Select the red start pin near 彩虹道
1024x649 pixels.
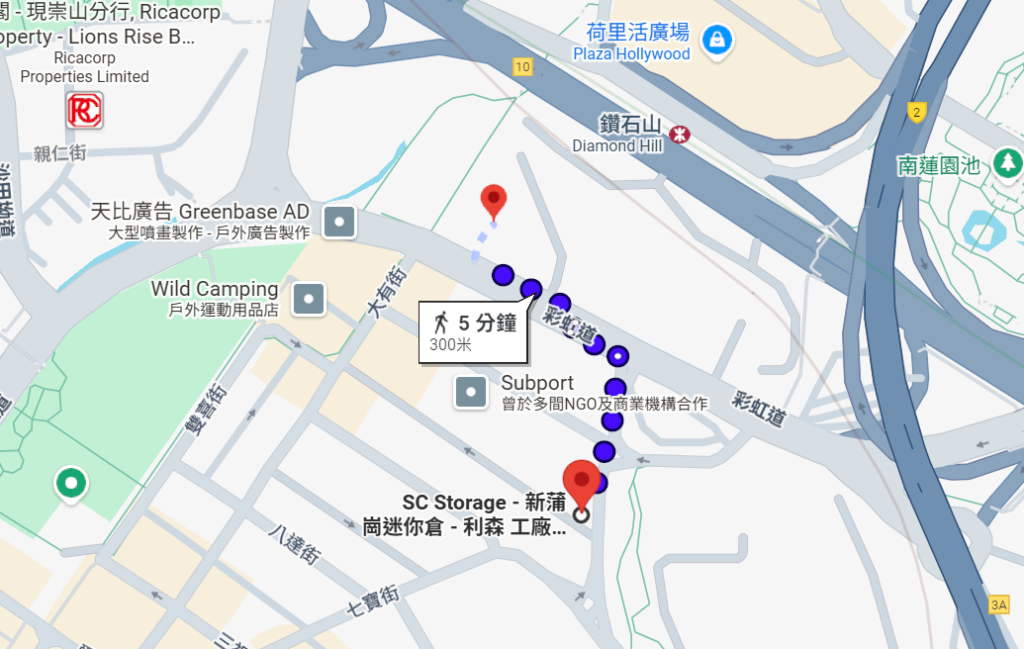click(493, 199)
